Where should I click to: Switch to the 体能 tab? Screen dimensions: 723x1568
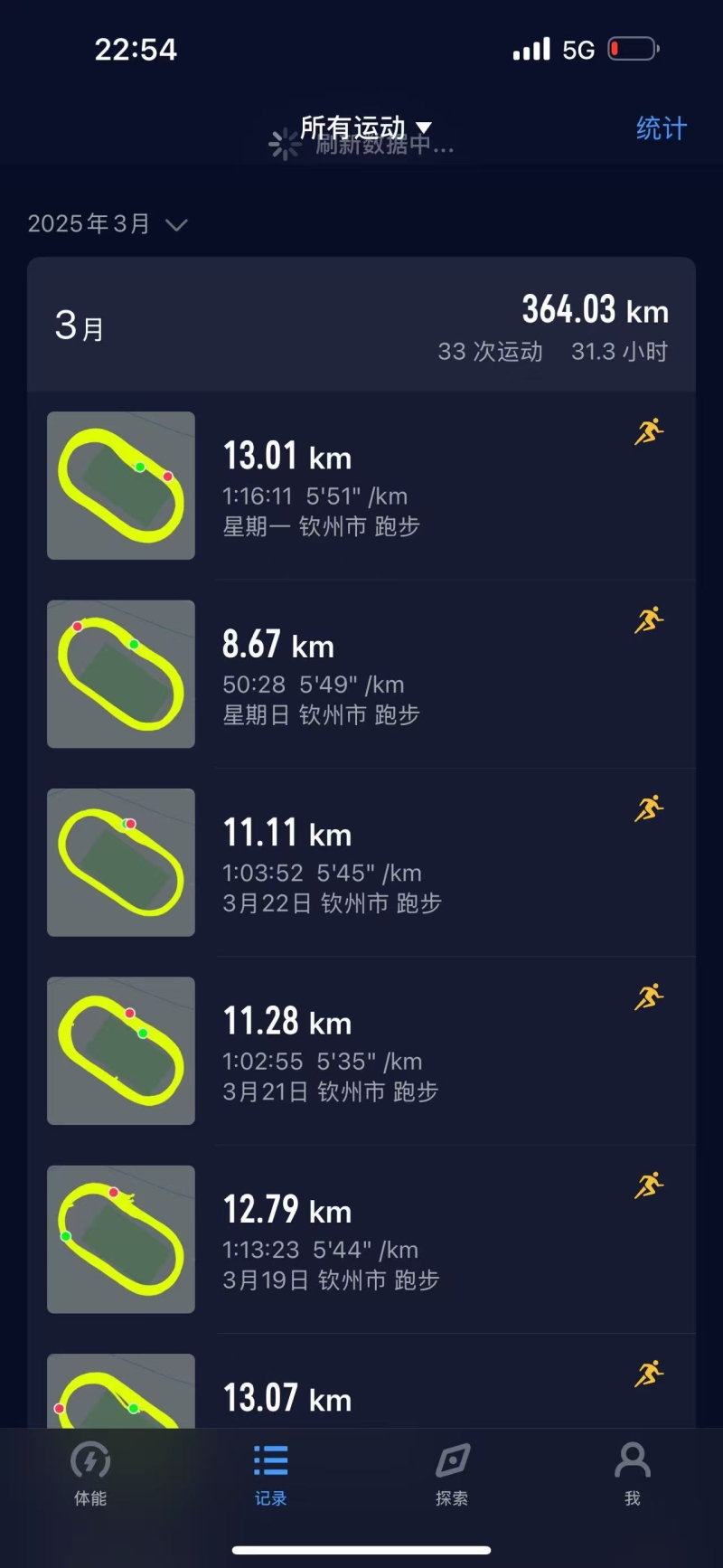point(90,1474)
